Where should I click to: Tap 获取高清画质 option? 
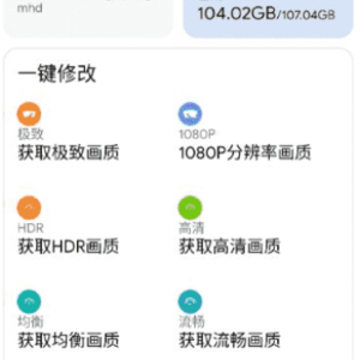pyautogui.click(x=230, y=247)
